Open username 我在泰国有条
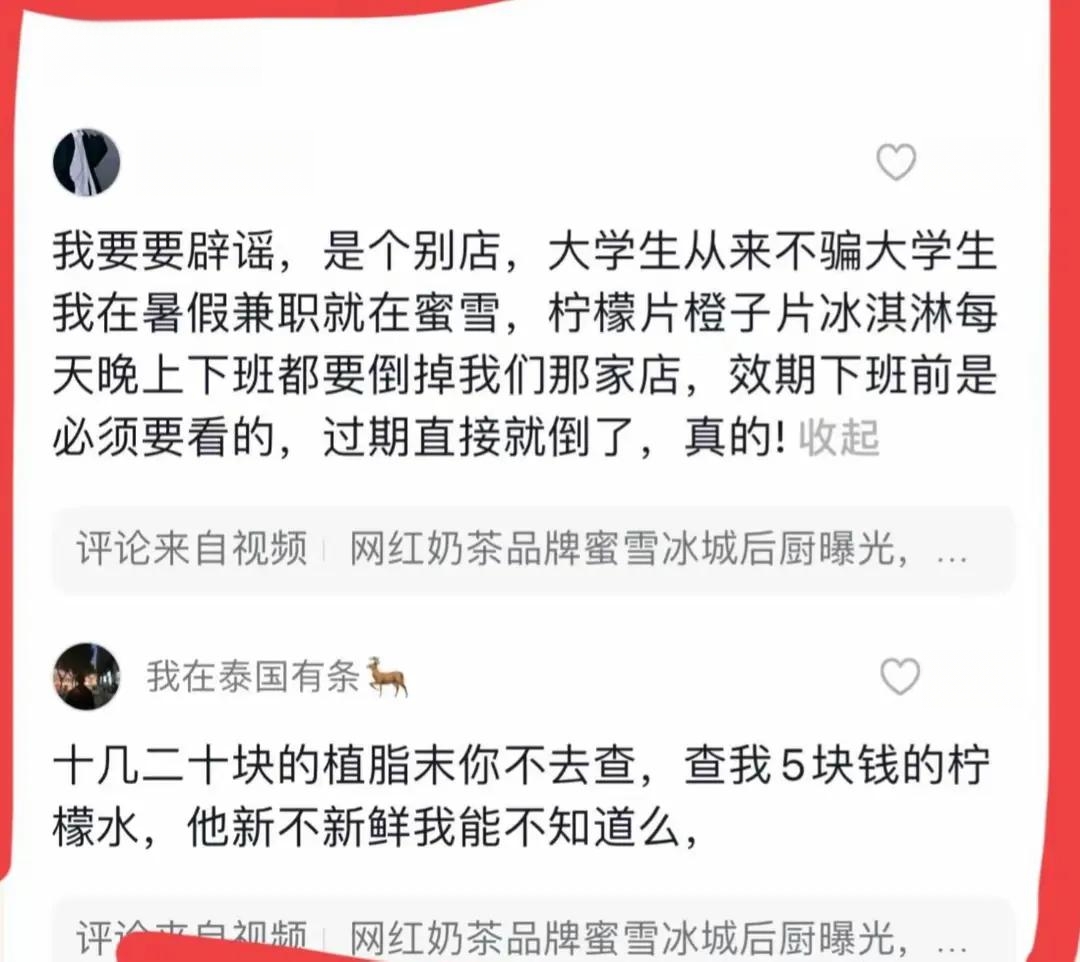The height and width of the screenshot is (962, 1080). [x=253, y=678]
